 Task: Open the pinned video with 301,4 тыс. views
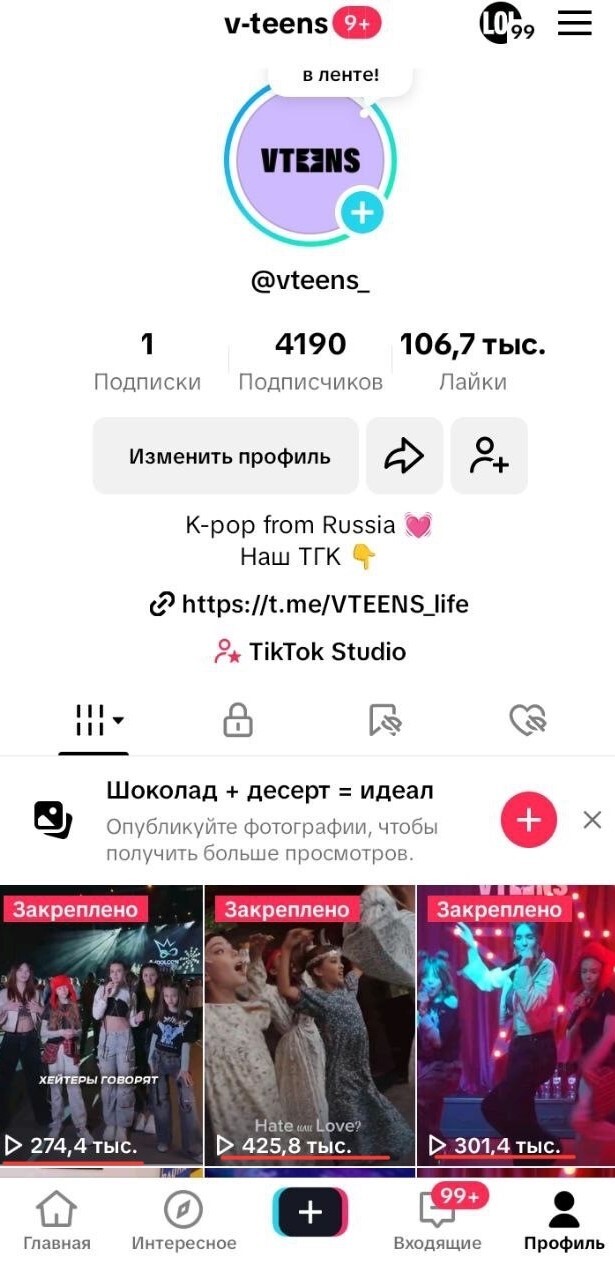coord(516,1025)
